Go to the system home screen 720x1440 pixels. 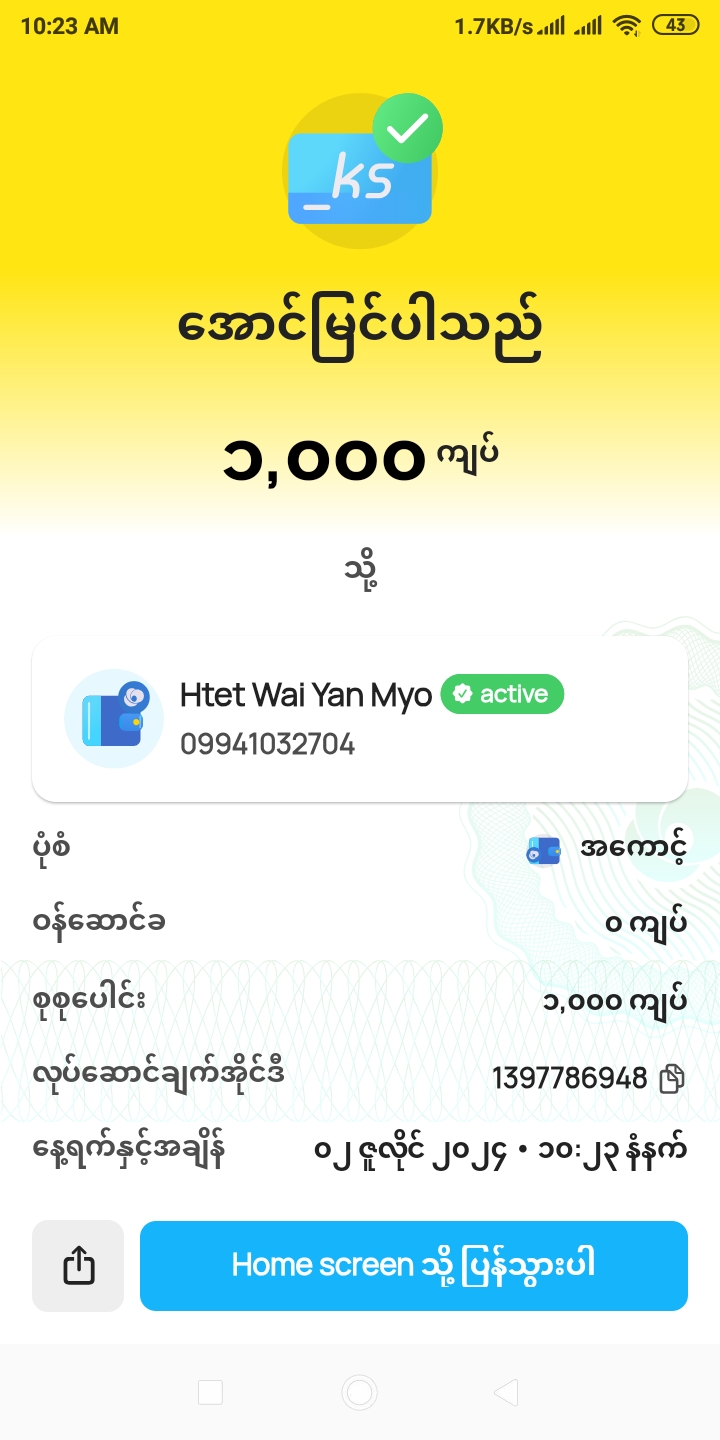click(x=359, y=1392)
